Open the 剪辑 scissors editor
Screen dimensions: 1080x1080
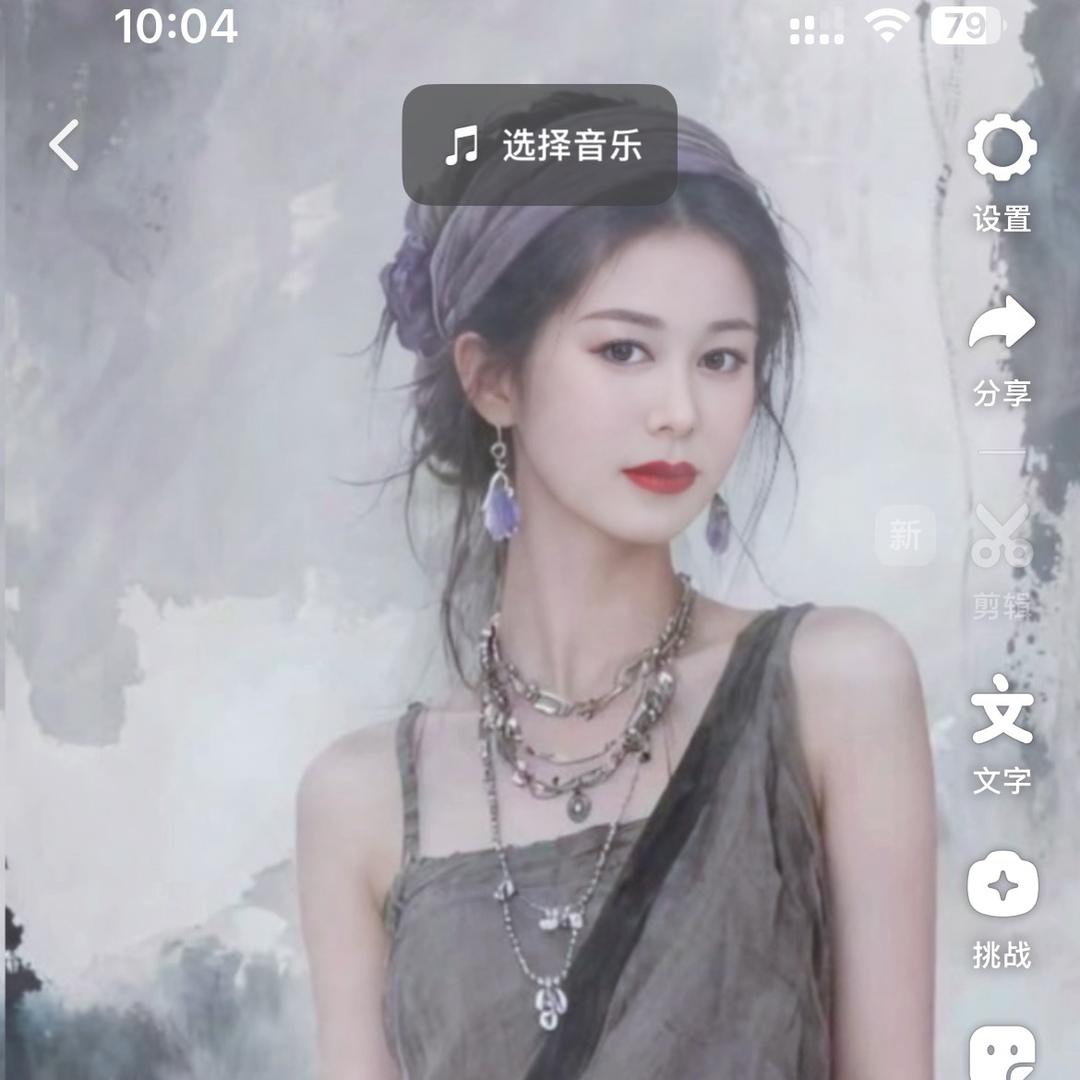[1002, 538]
